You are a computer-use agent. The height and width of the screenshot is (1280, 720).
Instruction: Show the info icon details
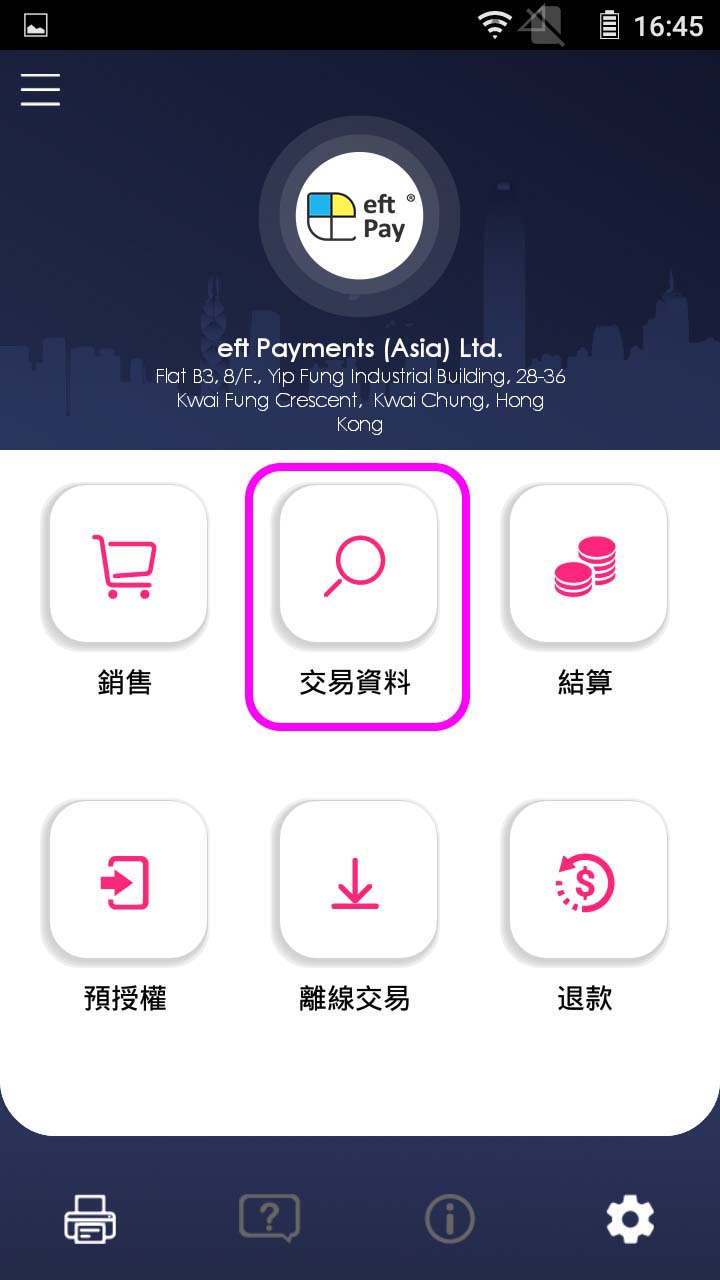449,1220
